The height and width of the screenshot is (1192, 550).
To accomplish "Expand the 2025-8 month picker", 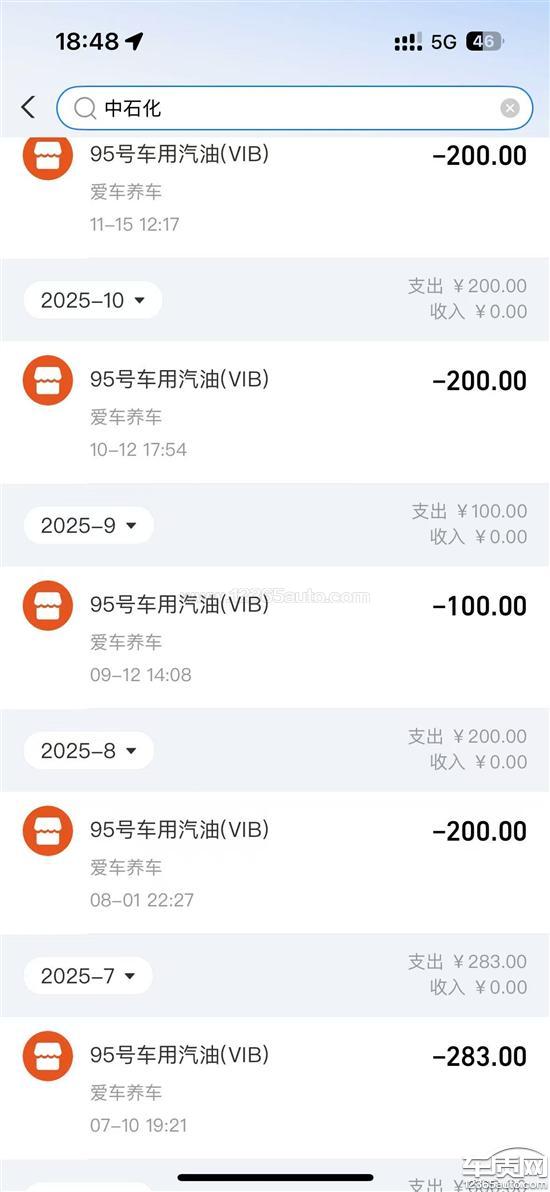I will pos(88,751).
